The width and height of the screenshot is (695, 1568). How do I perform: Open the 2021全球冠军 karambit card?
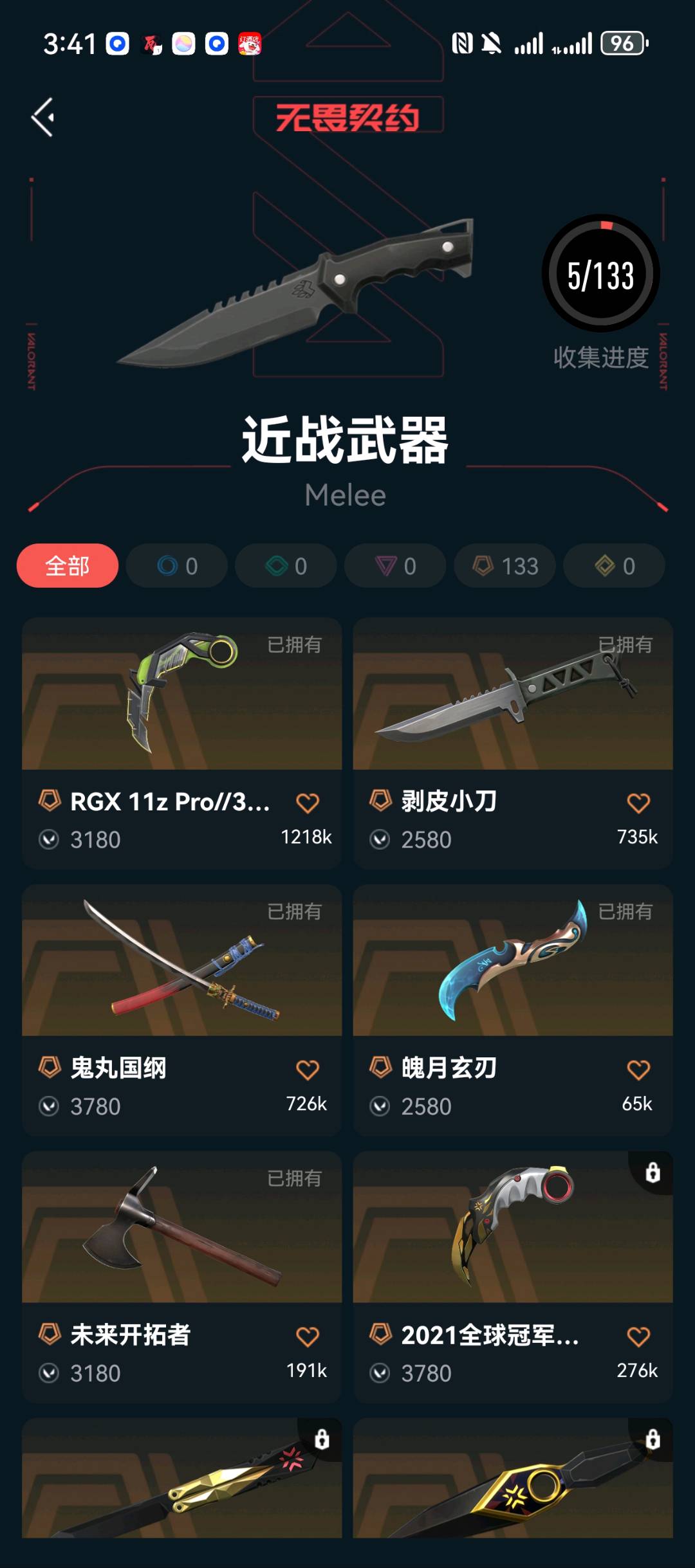[513, 1277]
